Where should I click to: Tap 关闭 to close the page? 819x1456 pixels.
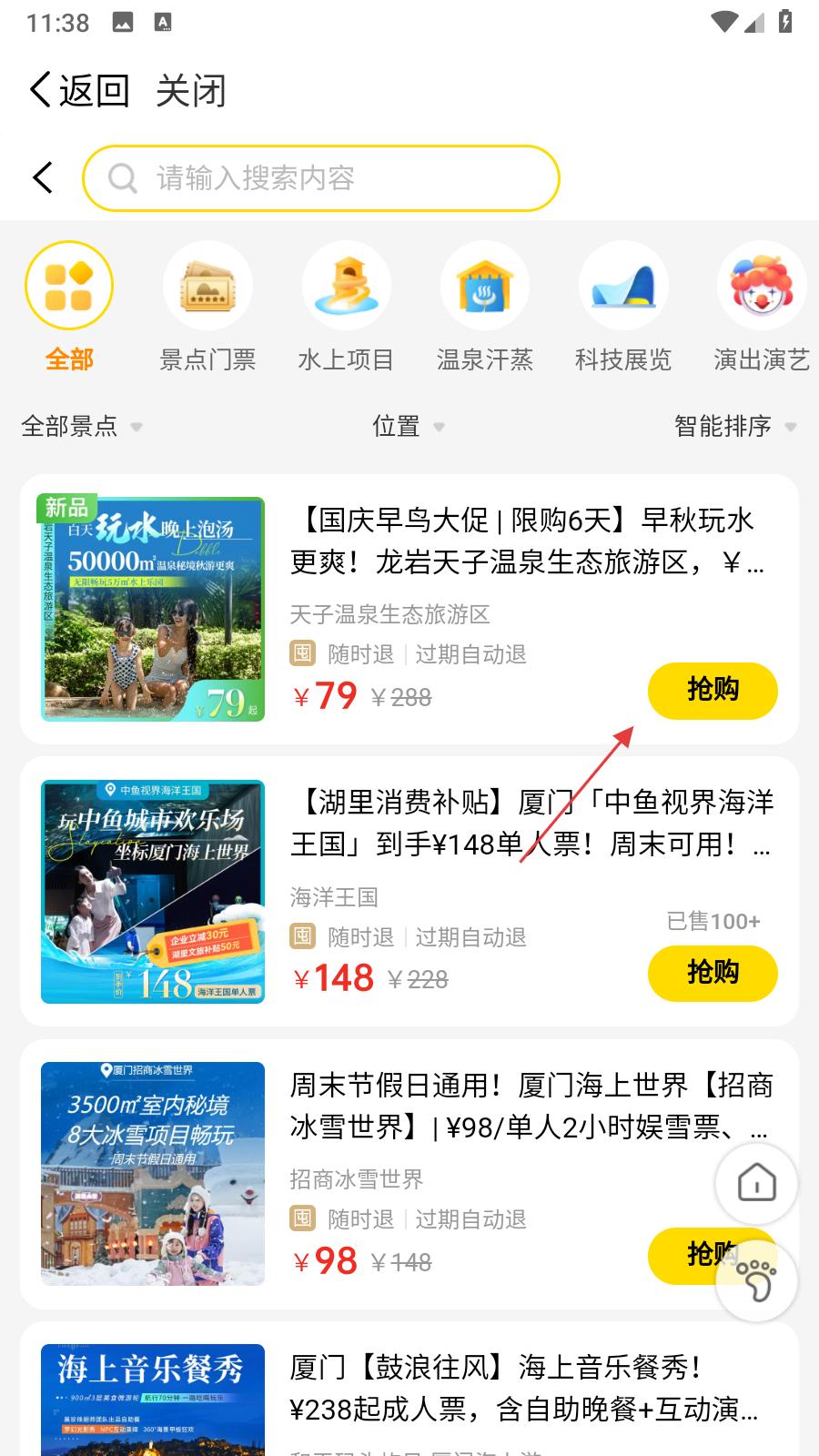[x=190, y=91]
